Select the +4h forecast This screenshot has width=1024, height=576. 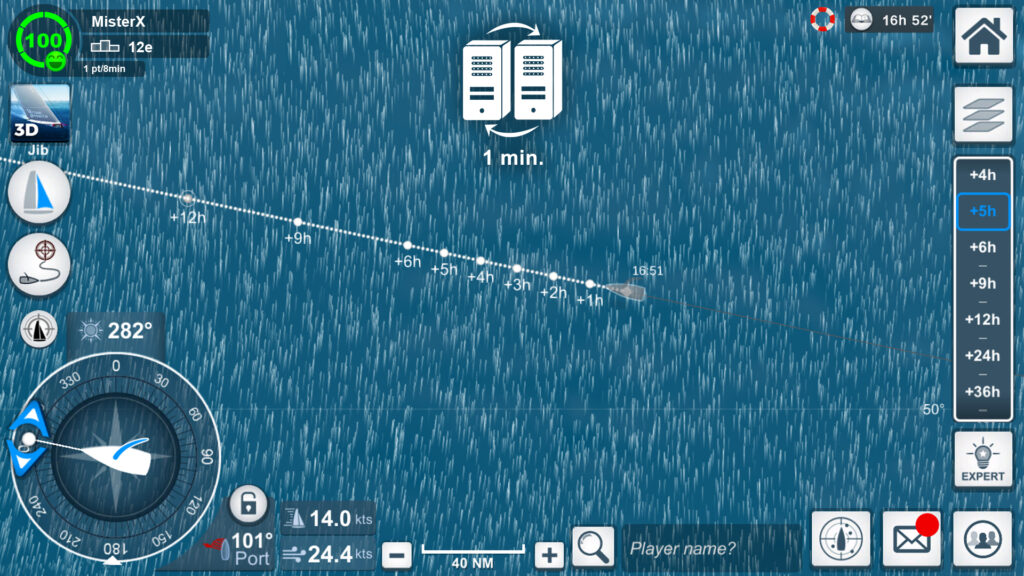click(983, 174)
